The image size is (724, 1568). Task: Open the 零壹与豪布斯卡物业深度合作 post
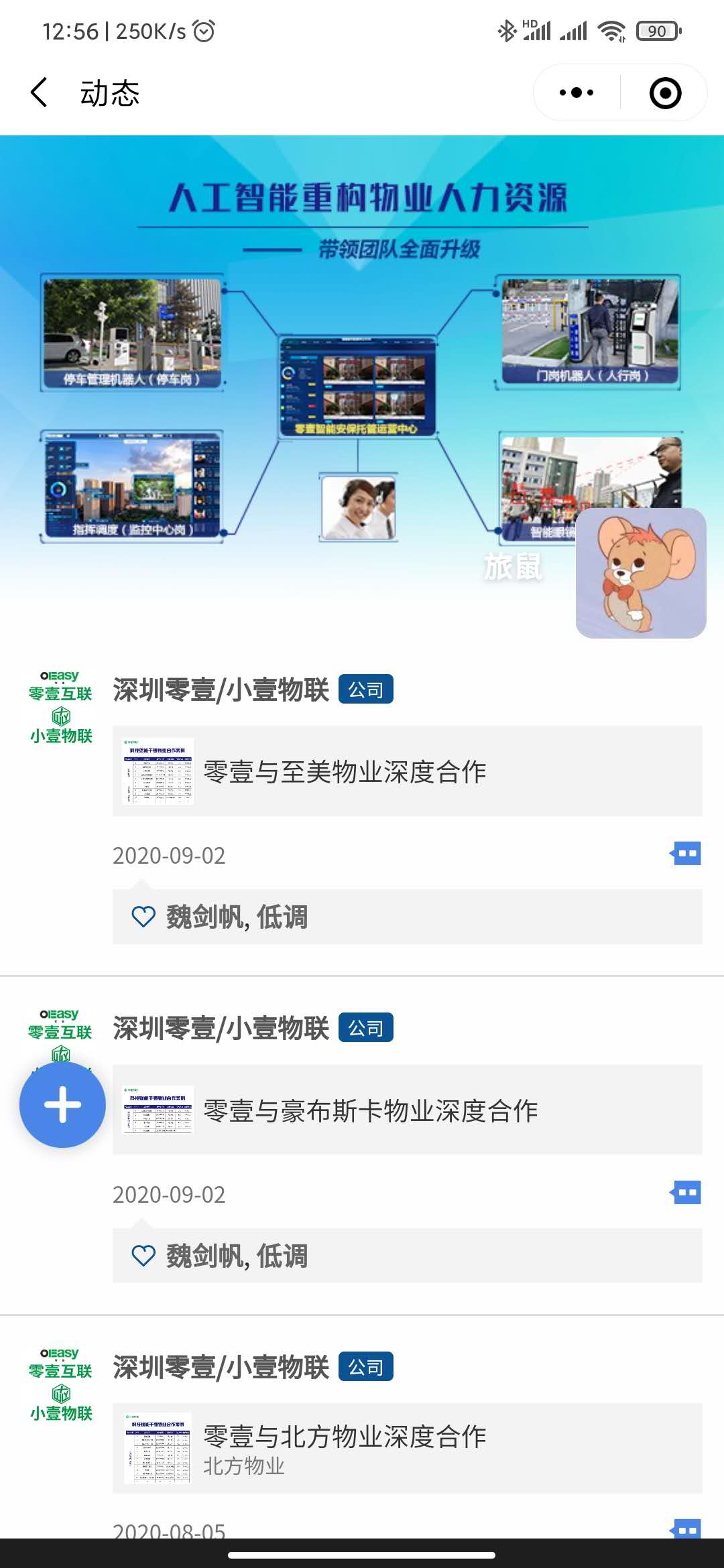coord(407,1110)
